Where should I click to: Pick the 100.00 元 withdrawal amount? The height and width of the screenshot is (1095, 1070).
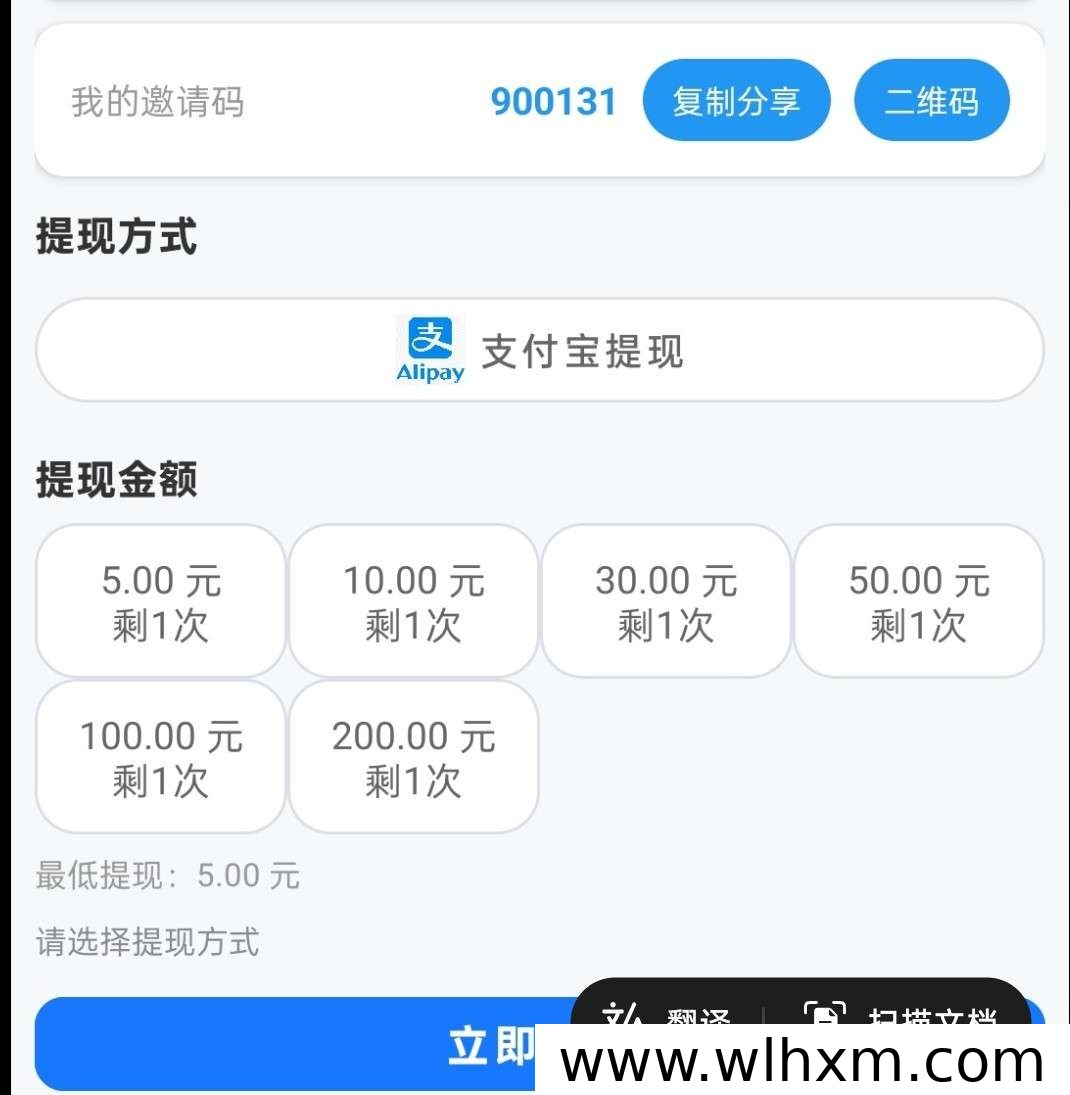pyautogui.click(x=161, y=757)
